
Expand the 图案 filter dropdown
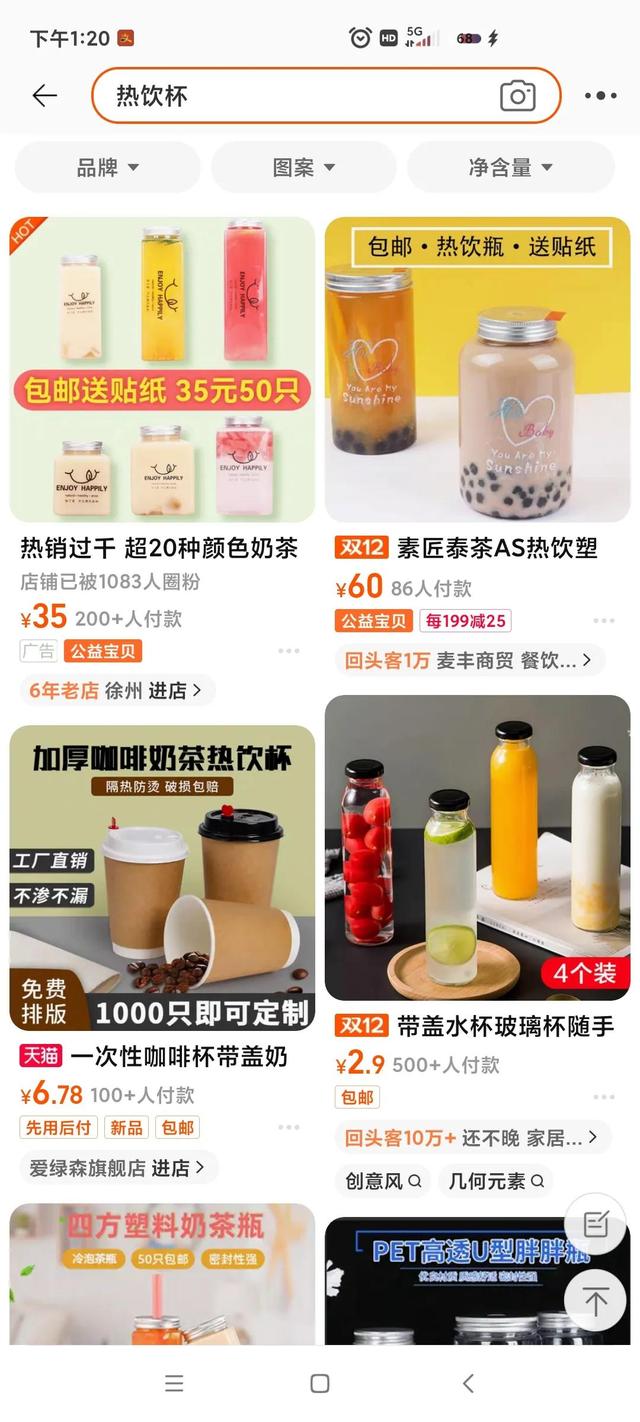(x=304, y=168)
